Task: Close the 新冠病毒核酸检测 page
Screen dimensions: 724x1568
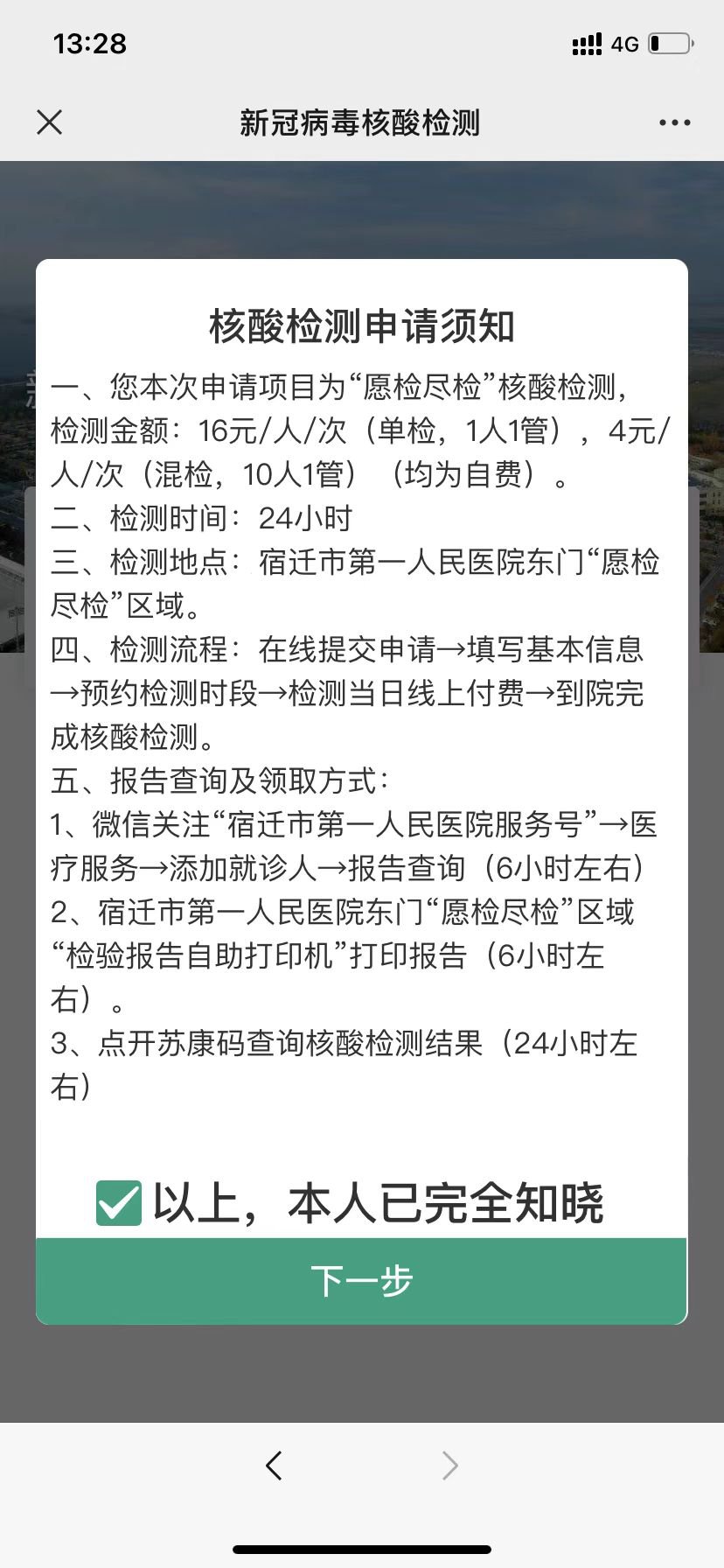Action: coord(50,122)
